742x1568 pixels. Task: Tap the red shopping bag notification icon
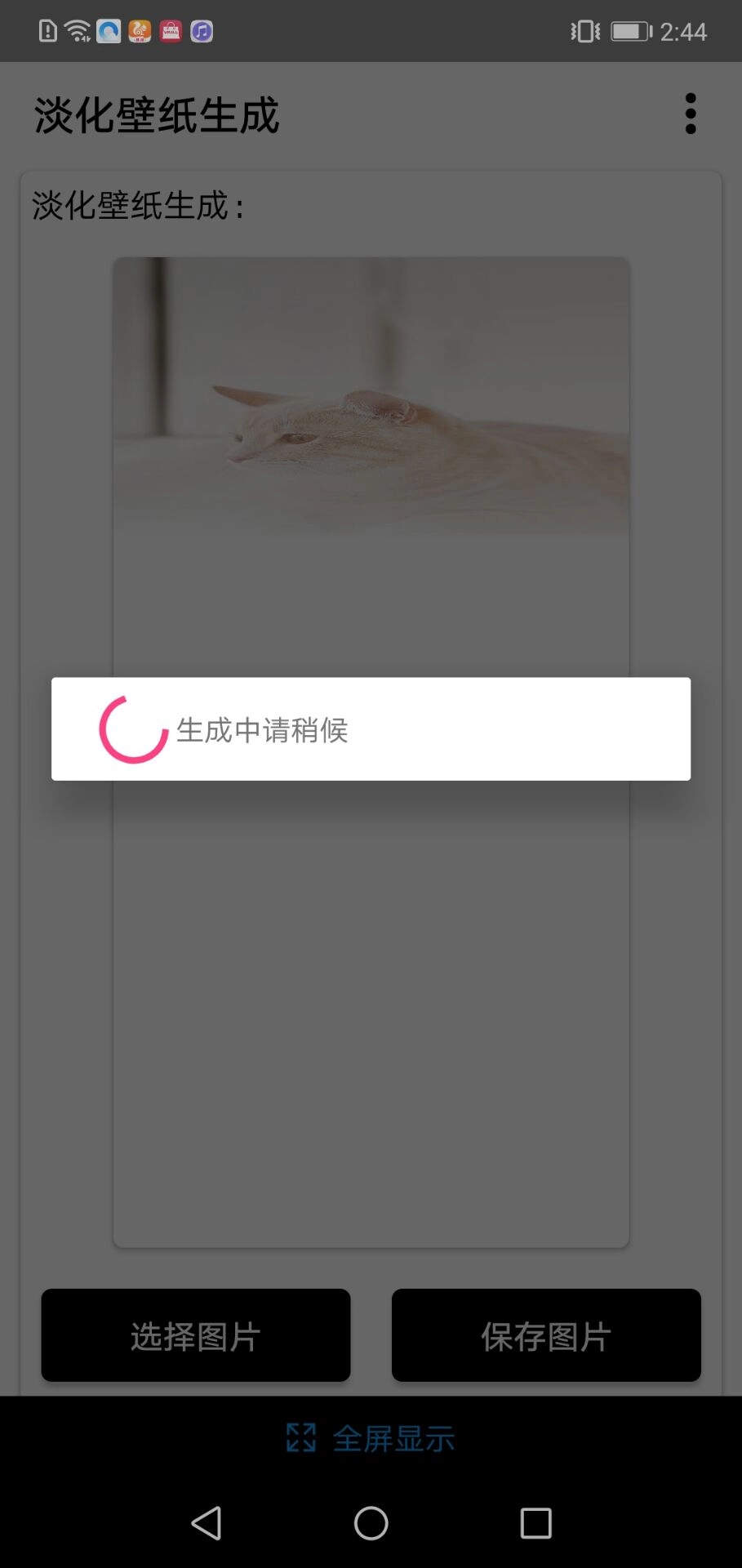[x=170, y=30]
